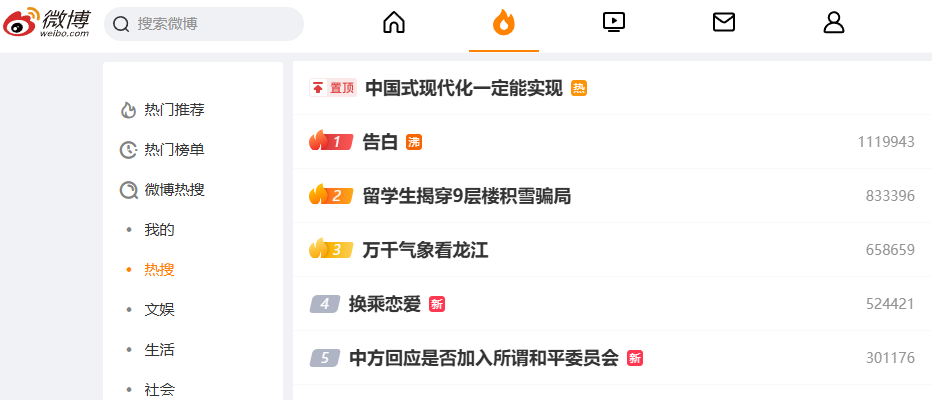The height and width of the screenshot is (400, 932).
Task: Switch to the 社会 category
Action: click(x=159, y=389)
